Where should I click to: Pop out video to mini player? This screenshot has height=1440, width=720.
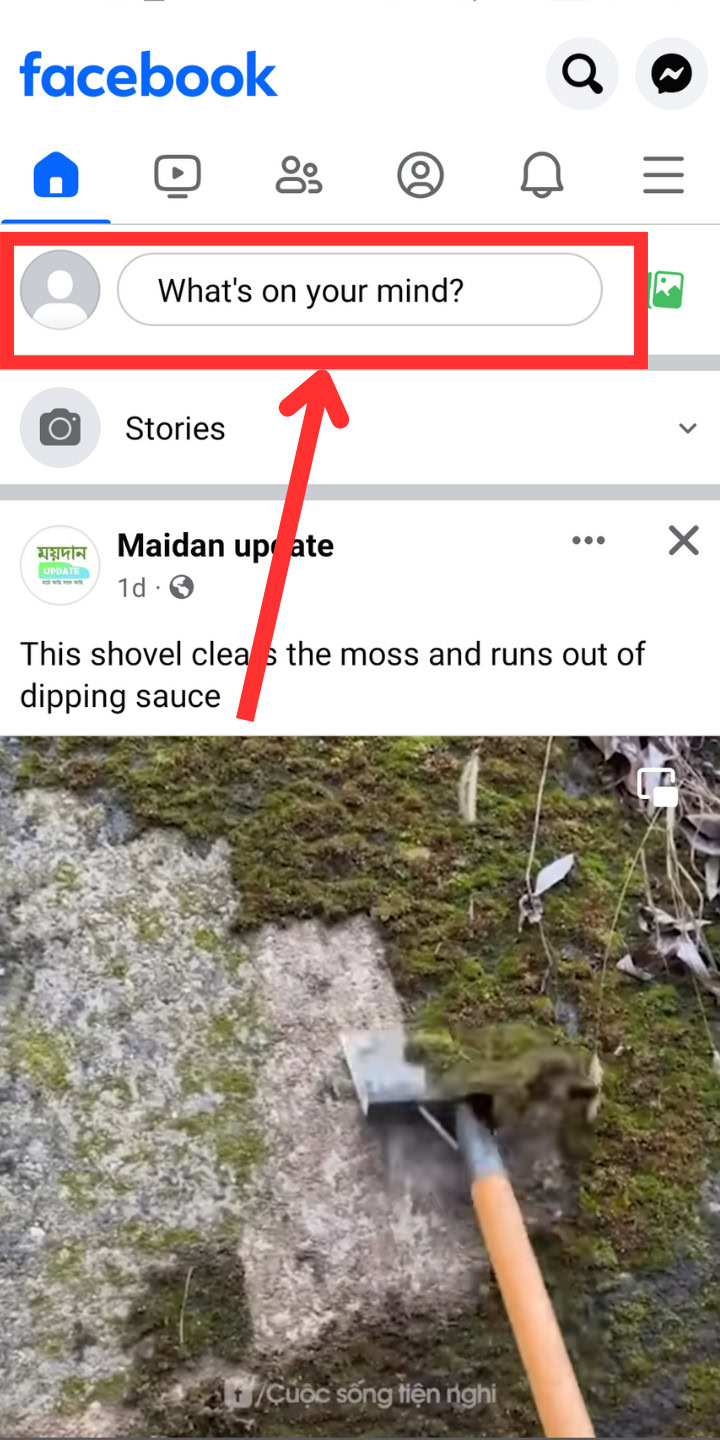click(658, 788)
